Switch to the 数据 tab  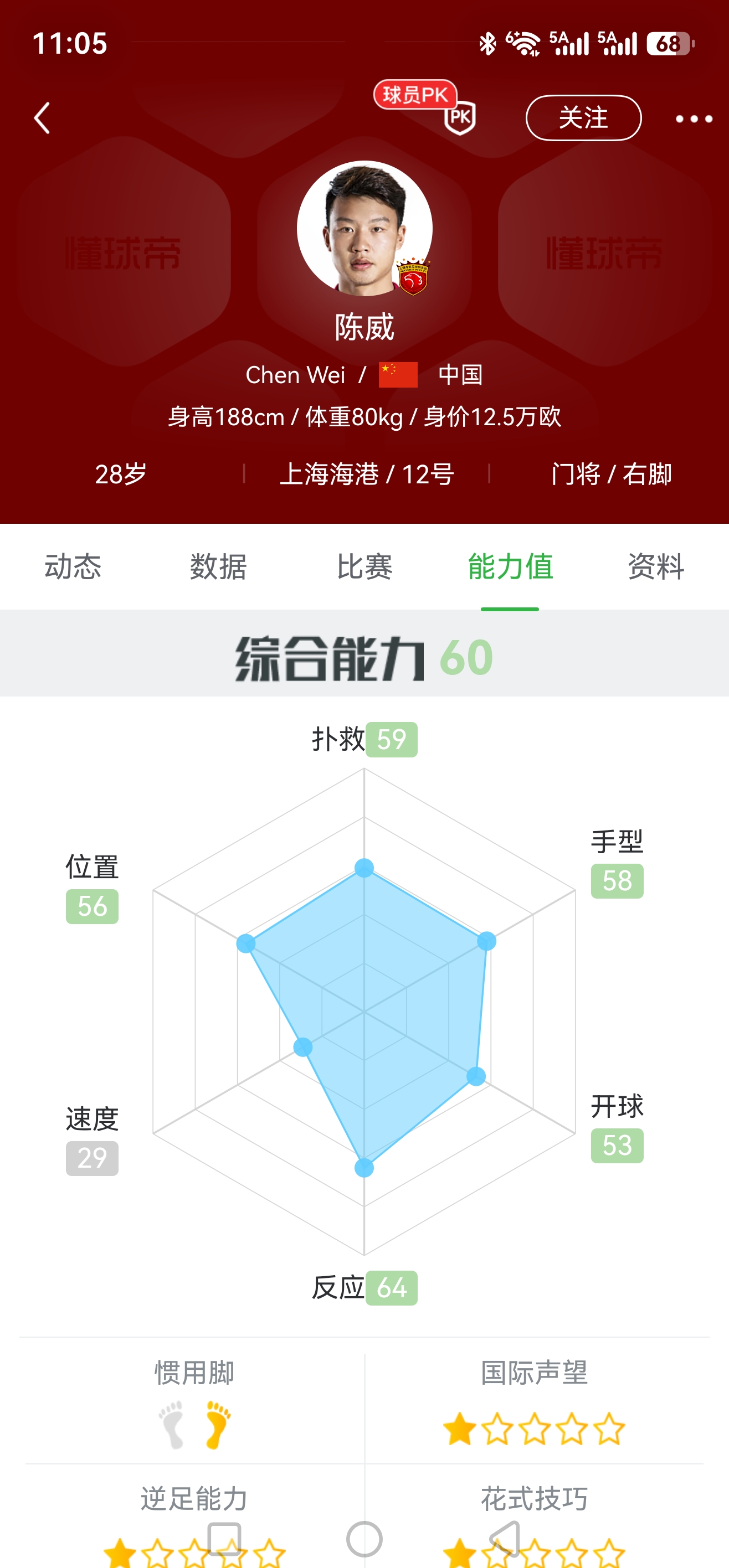pyautogui.click(x=218, y=567)
